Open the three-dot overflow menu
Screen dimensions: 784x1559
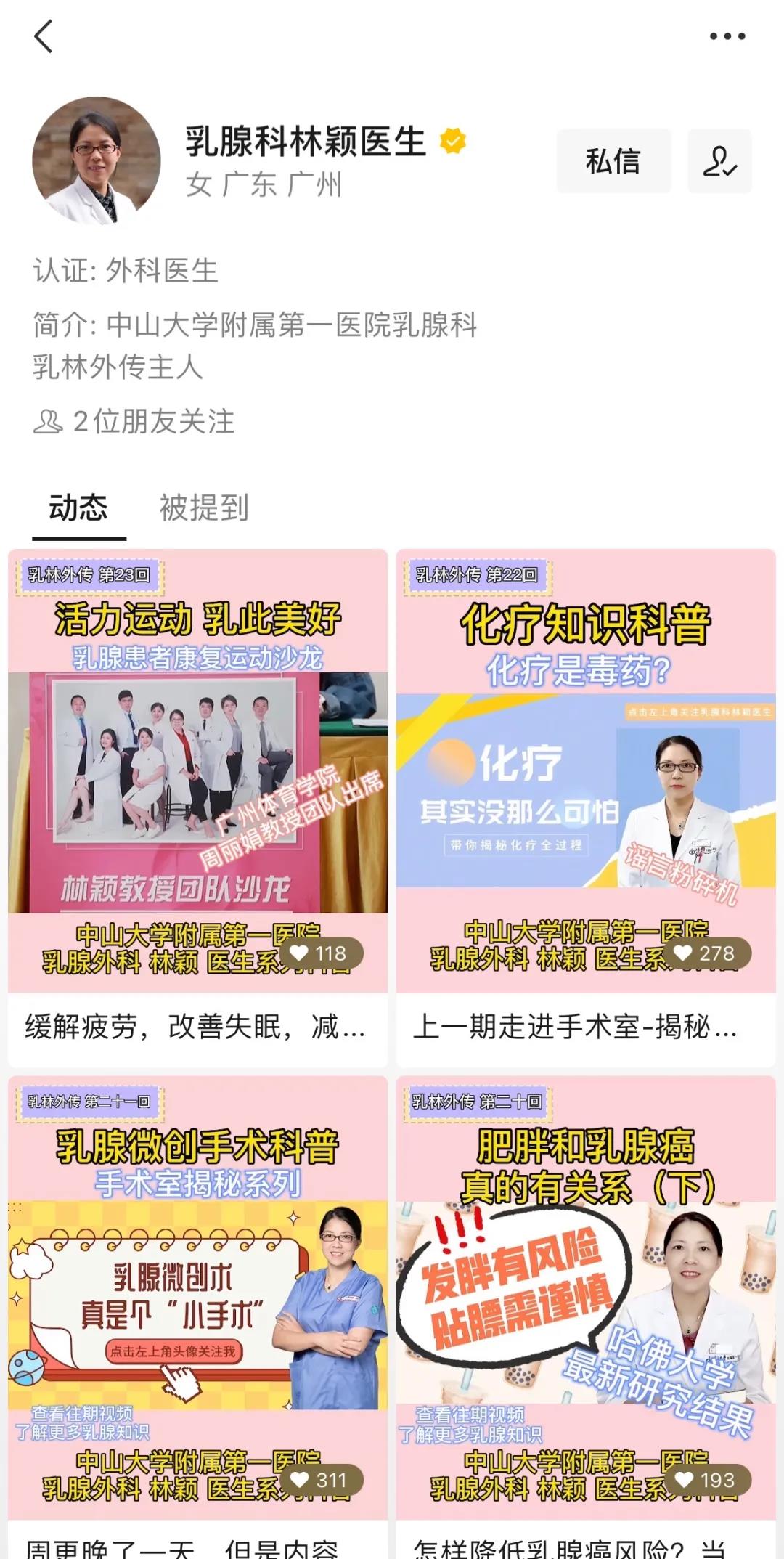click(x=727, y=36)
